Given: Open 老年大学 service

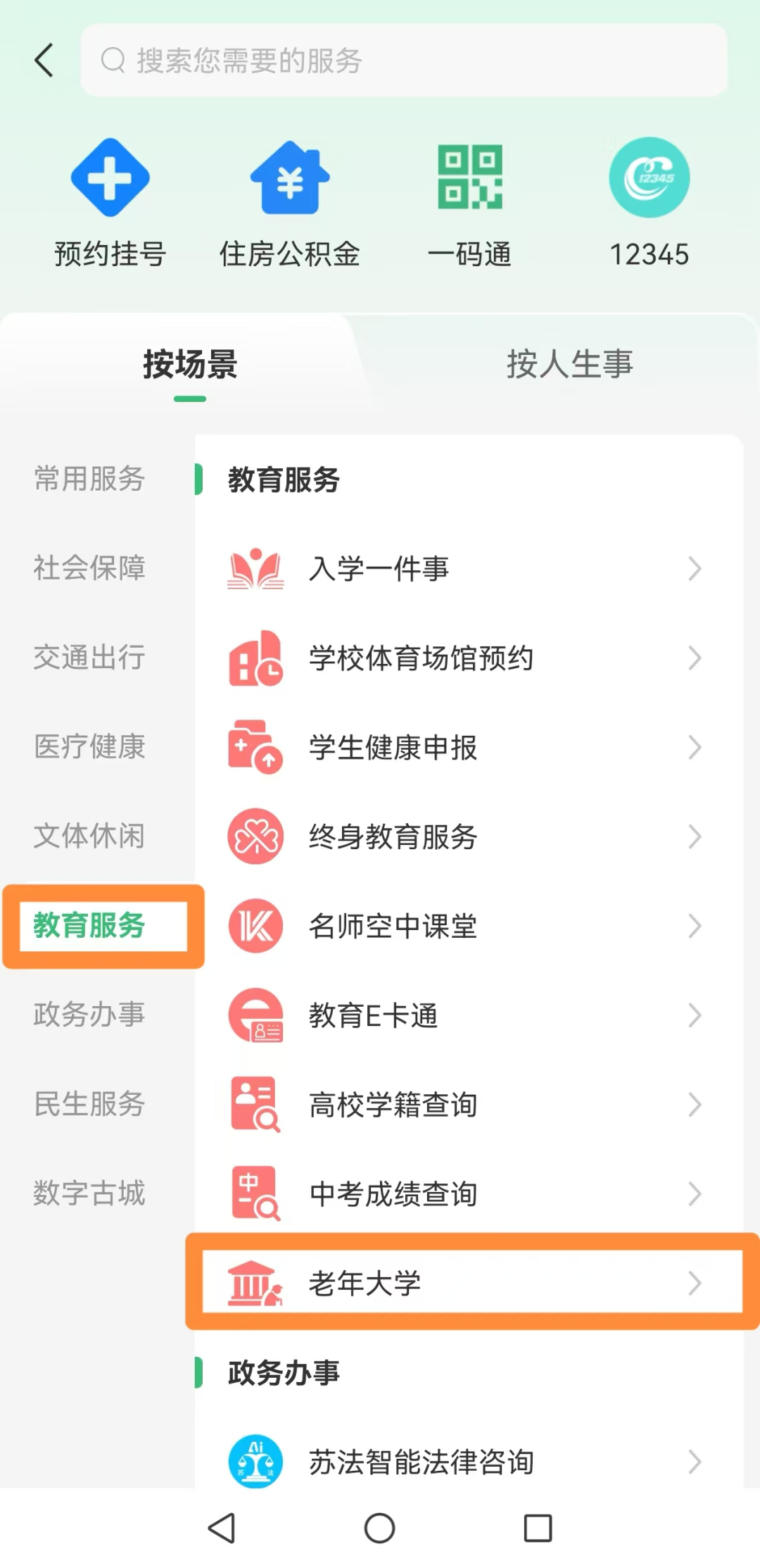Looking at the screenshot, I should click(464, 1283).
